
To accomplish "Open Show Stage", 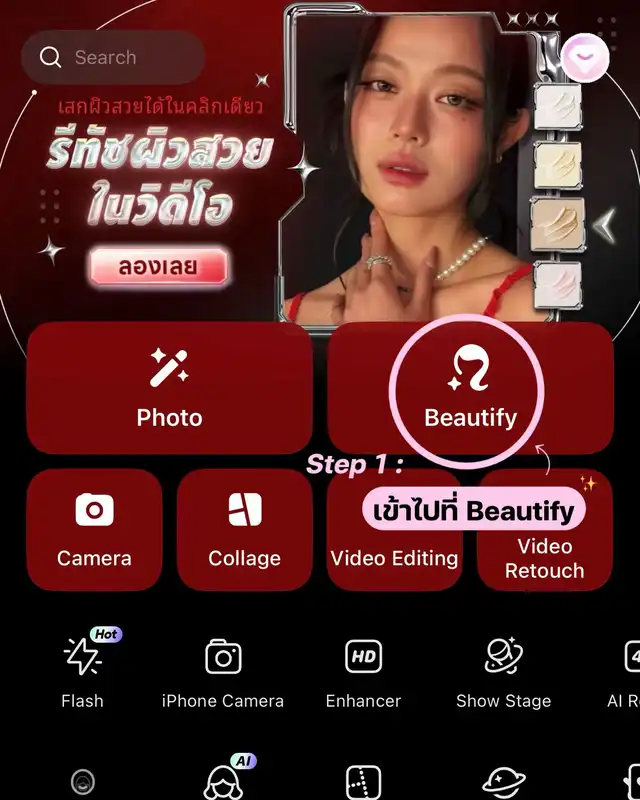I will 503,672.
